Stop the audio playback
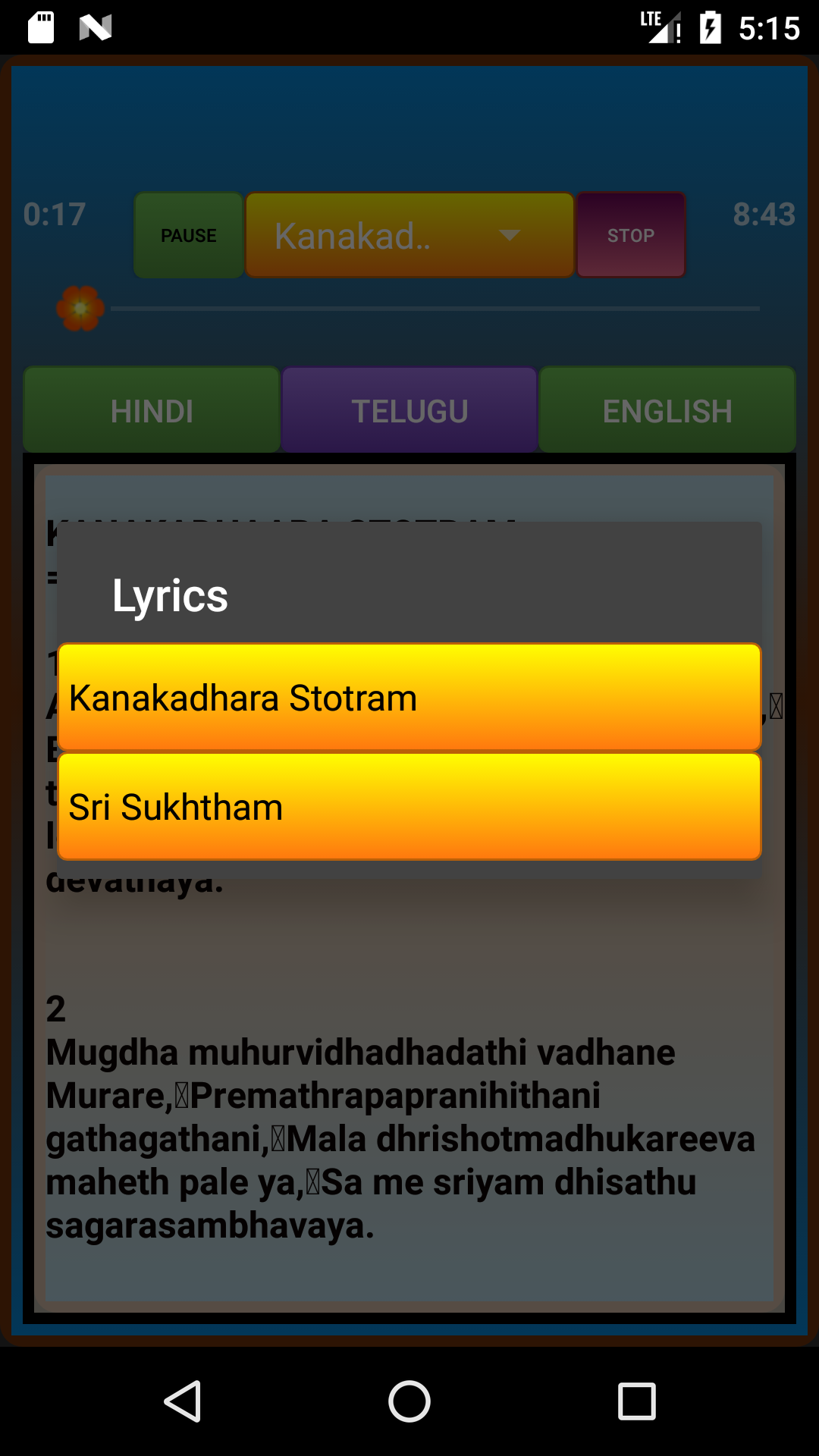This screenshot has width=819, height=1456. pos(631,235)
